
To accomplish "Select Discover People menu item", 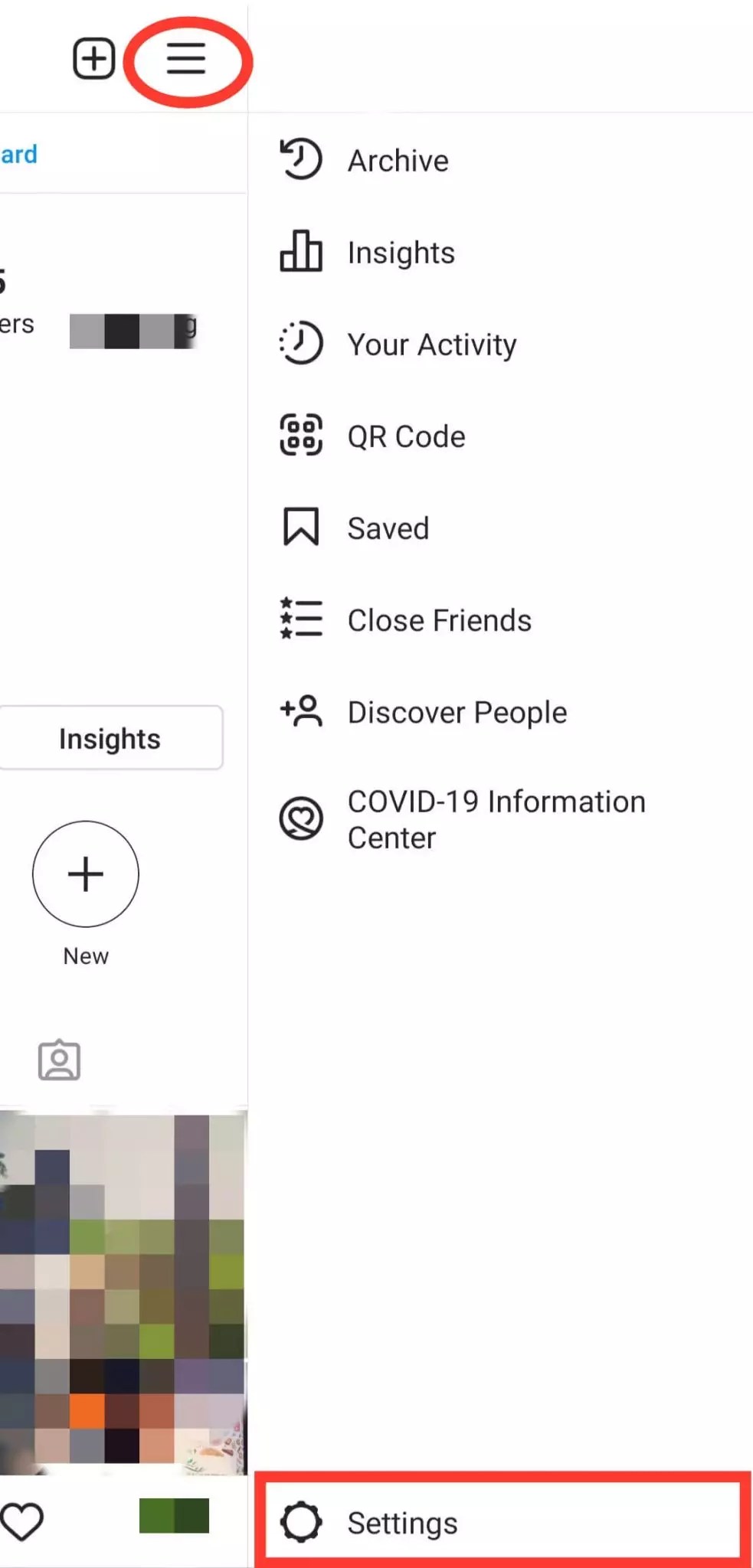I will coord(457,712).
